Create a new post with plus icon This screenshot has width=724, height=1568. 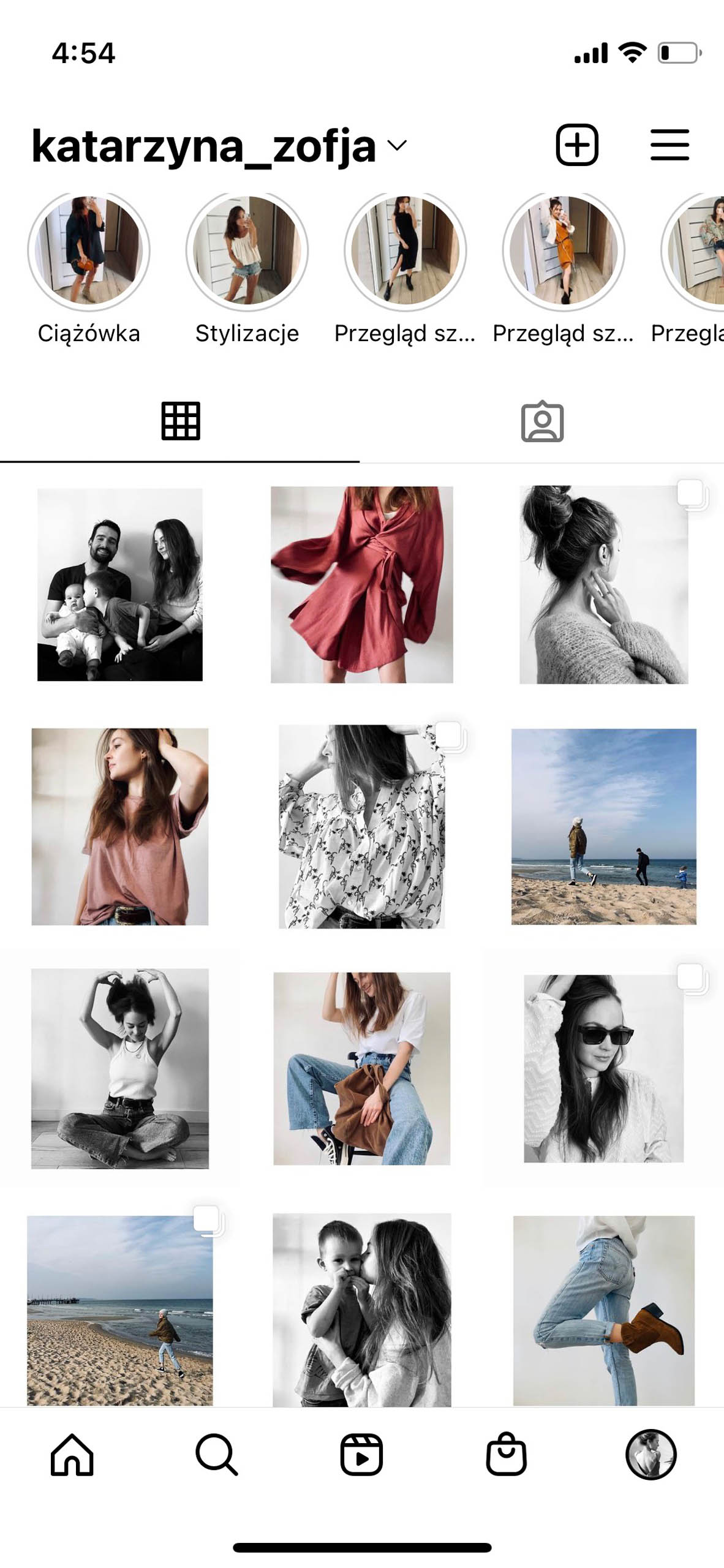point(577,145)
